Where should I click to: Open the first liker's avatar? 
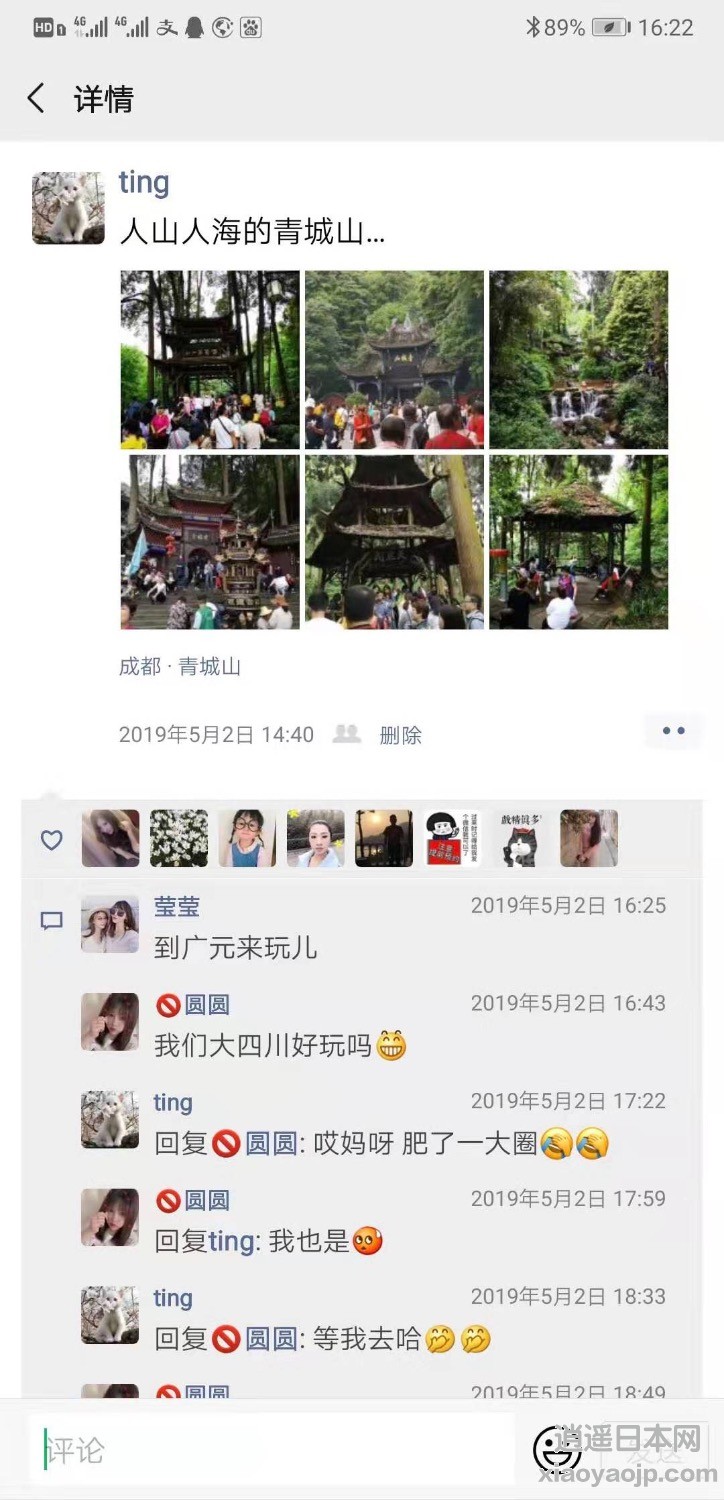pyautogui.click(x=110, y=838)
